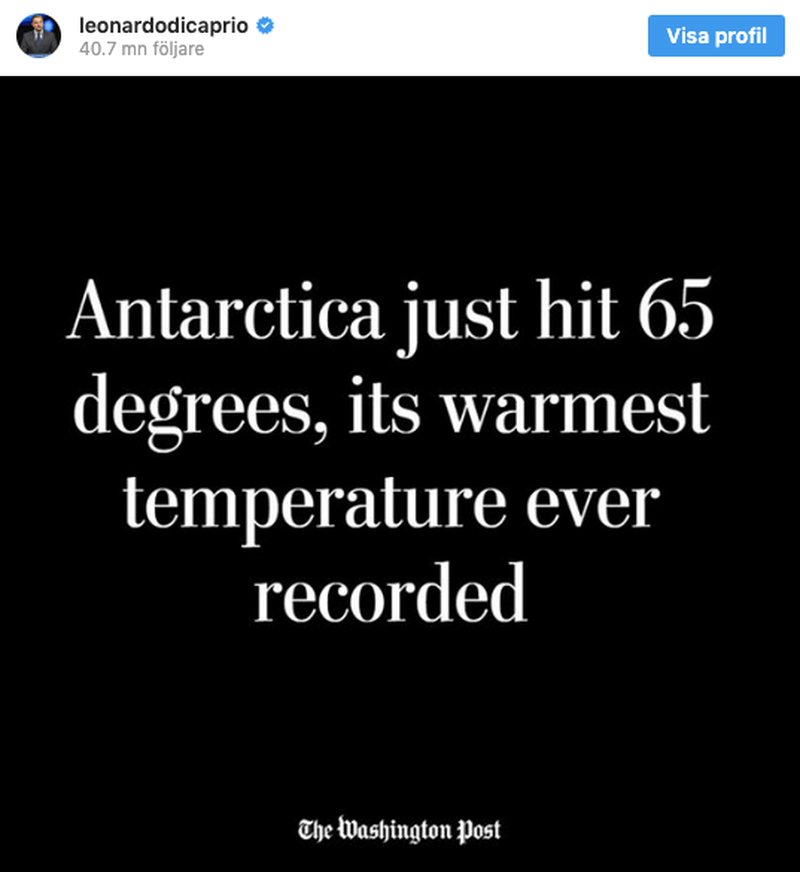The width and height of the screenshot is (800, 872).
Task: Open the leonardodicaprio username link
Action: click(x=163, y=27)
